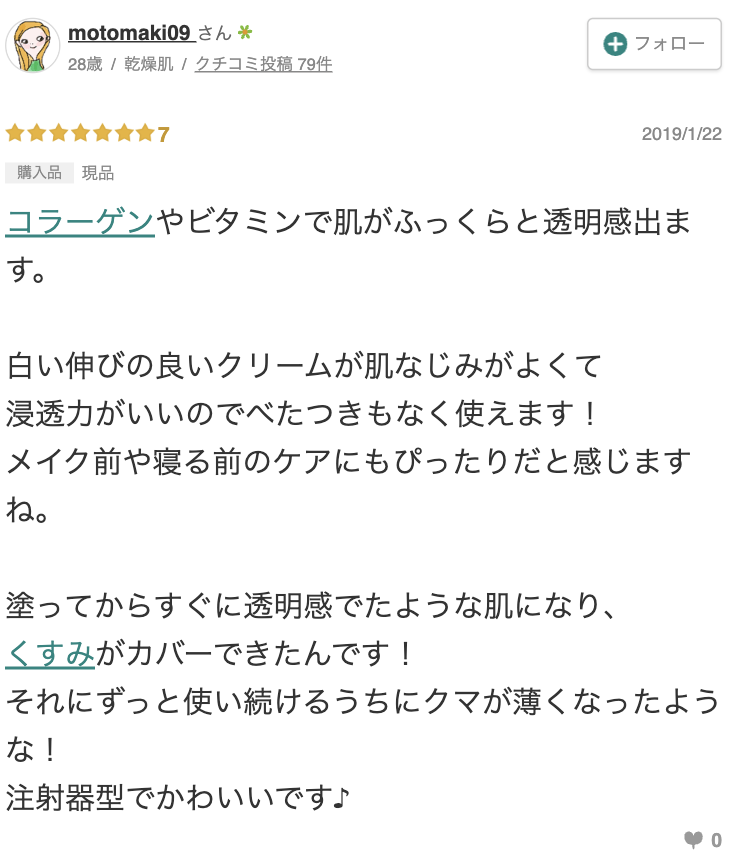The height and width of the screenshot is (862, 732).
Task: Like this review with the heart icon
Action: [693, 840]
